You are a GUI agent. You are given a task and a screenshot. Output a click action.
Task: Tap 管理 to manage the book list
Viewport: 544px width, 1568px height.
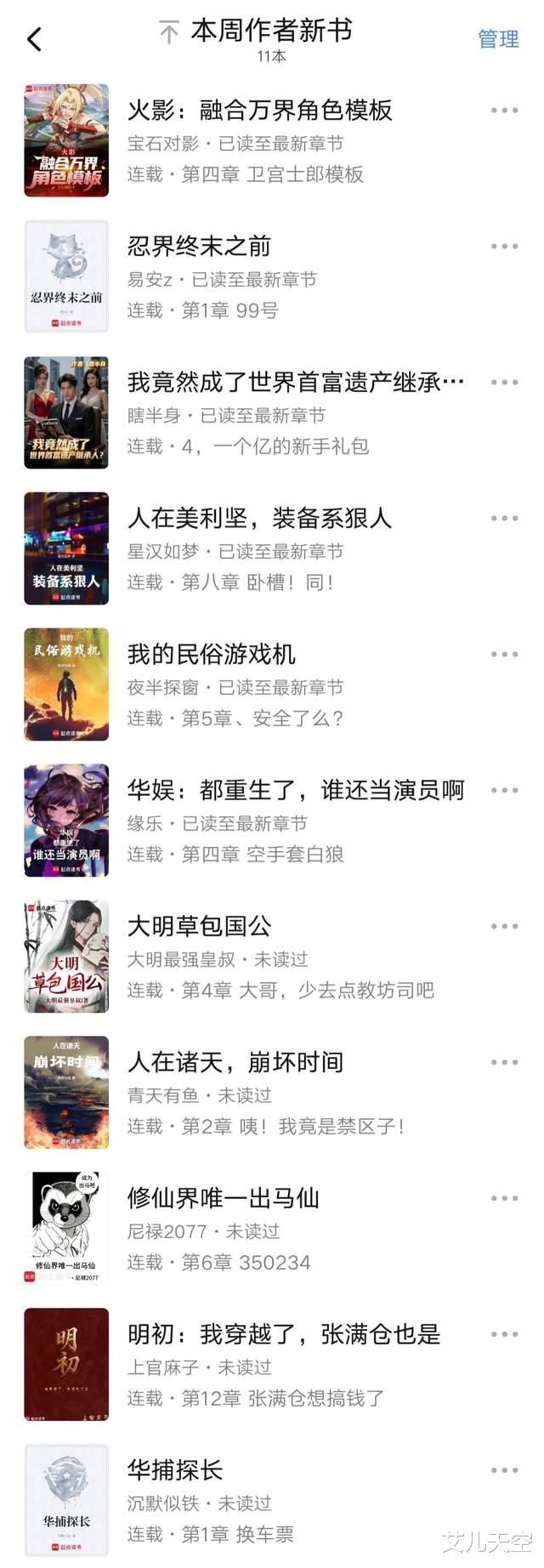pyautogui.click(x=498, y=39)
